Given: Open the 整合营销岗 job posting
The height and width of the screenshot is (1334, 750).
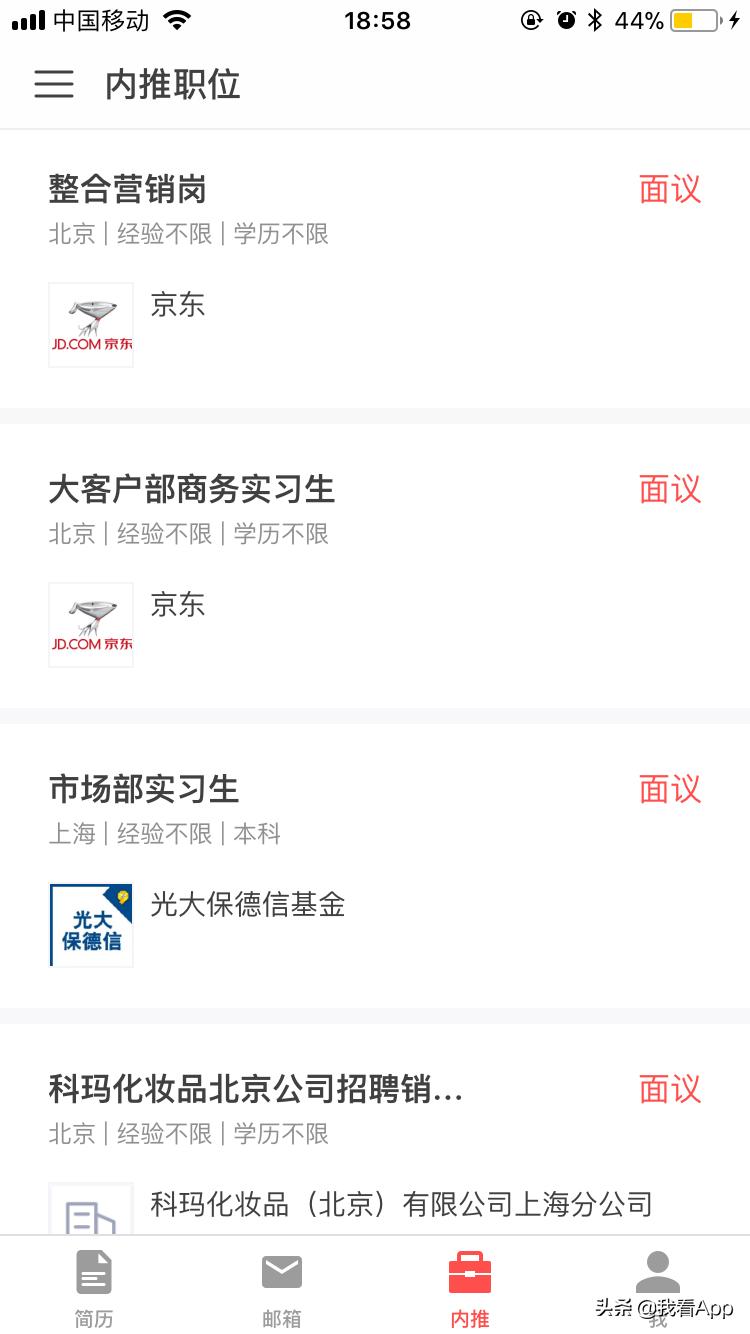Looking at the screenshot, I should click(x=126, y=189).
